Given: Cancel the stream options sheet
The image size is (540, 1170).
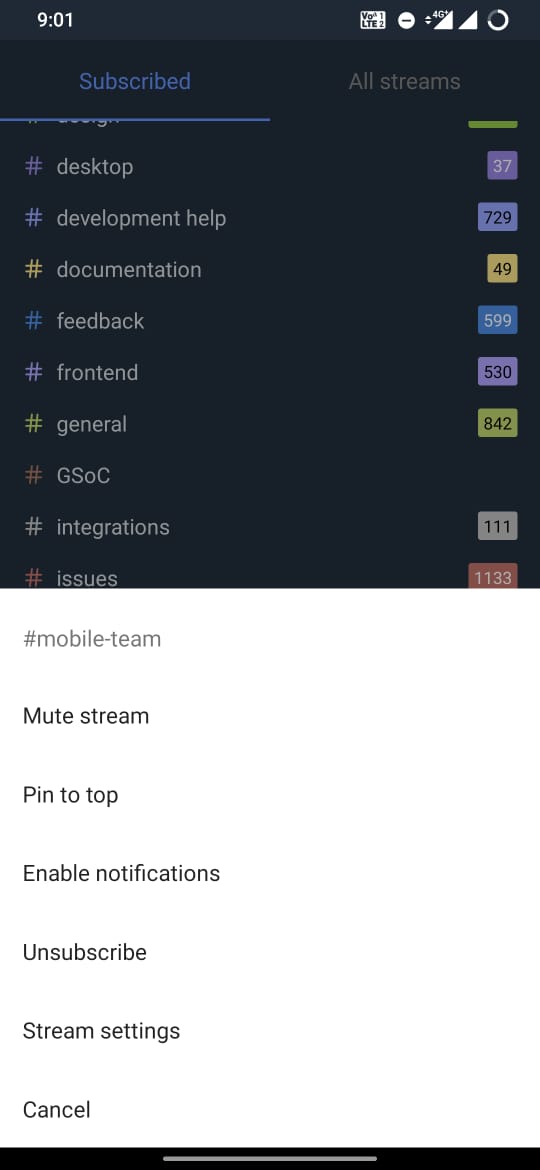Looking at the screenshot, I should 270,1110.
